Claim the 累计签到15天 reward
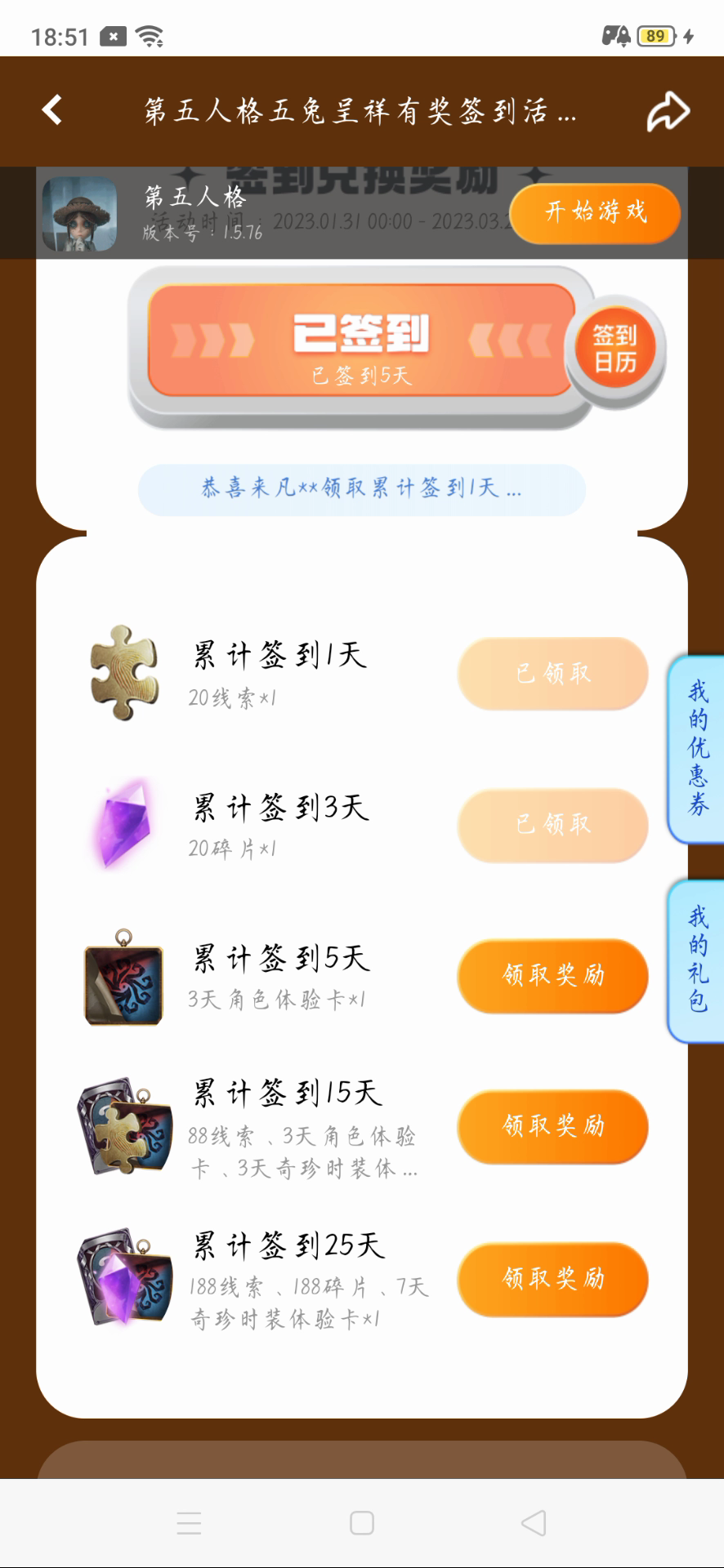The height and width of the screenshot is (1568, 724). click(x=552, y=1126)
